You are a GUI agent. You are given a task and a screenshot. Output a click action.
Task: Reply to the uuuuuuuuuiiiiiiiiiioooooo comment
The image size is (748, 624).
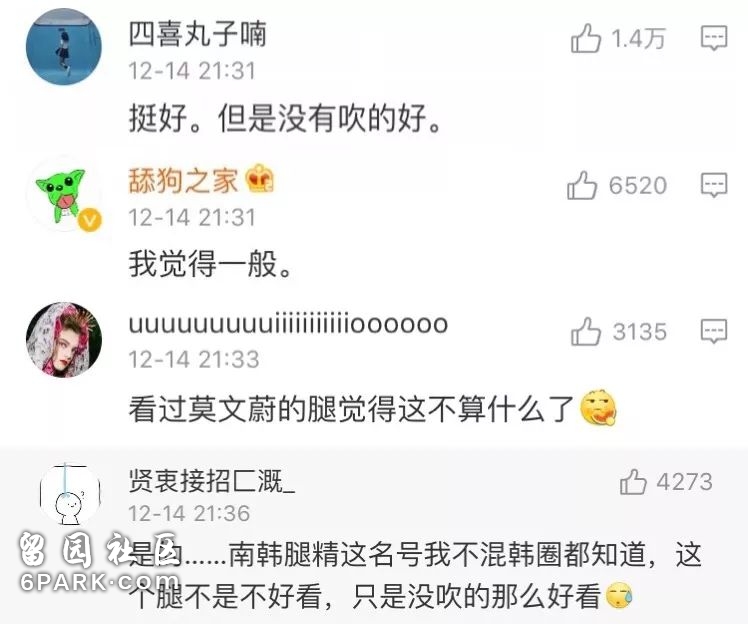(x=713, y=331)
